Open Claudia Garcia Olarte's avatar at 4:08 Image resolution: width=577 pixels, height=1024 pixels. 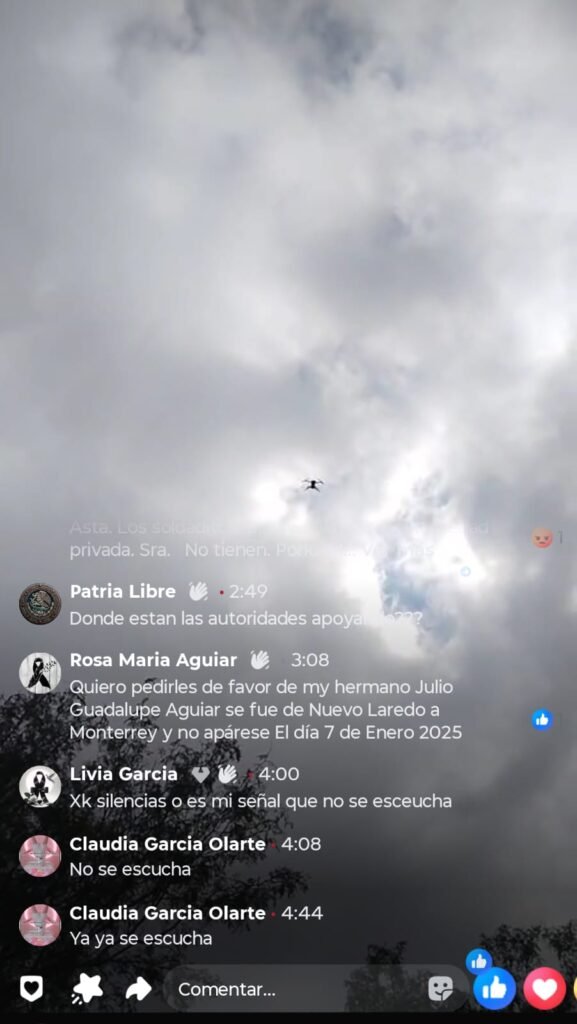click(40, 856)
